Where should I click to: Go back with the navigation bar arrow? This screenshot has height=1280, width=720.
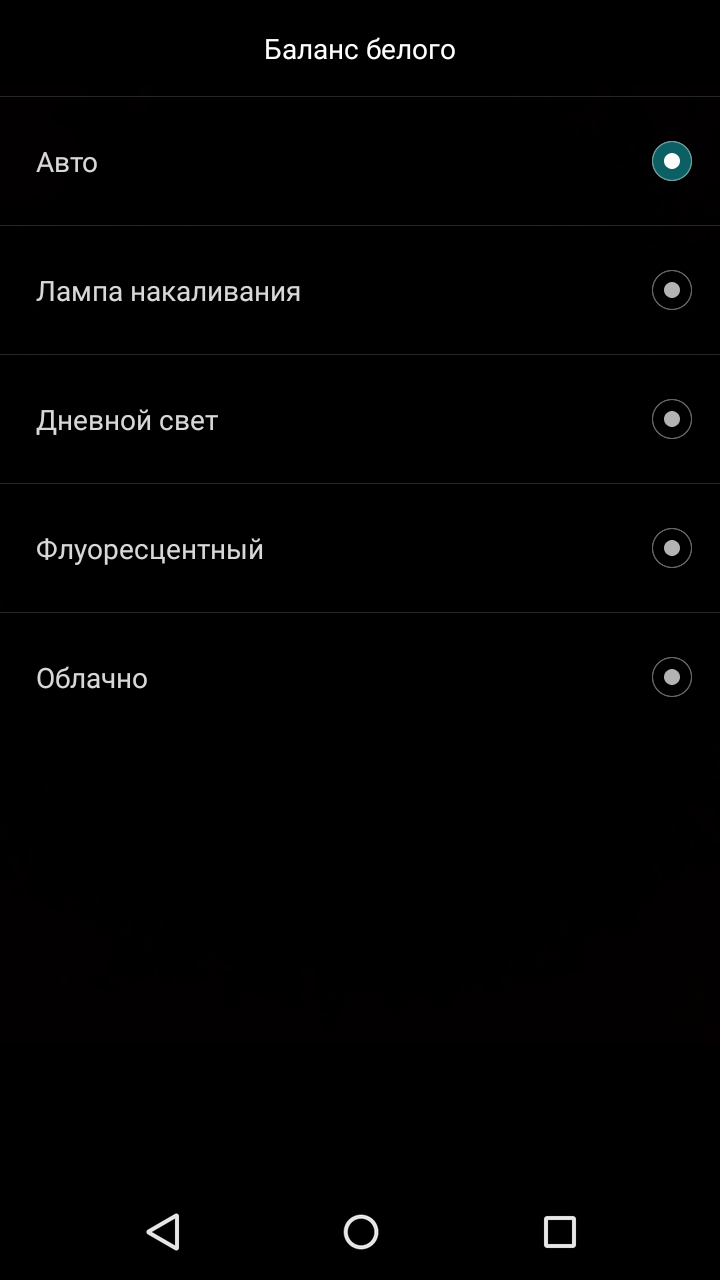163,1231
